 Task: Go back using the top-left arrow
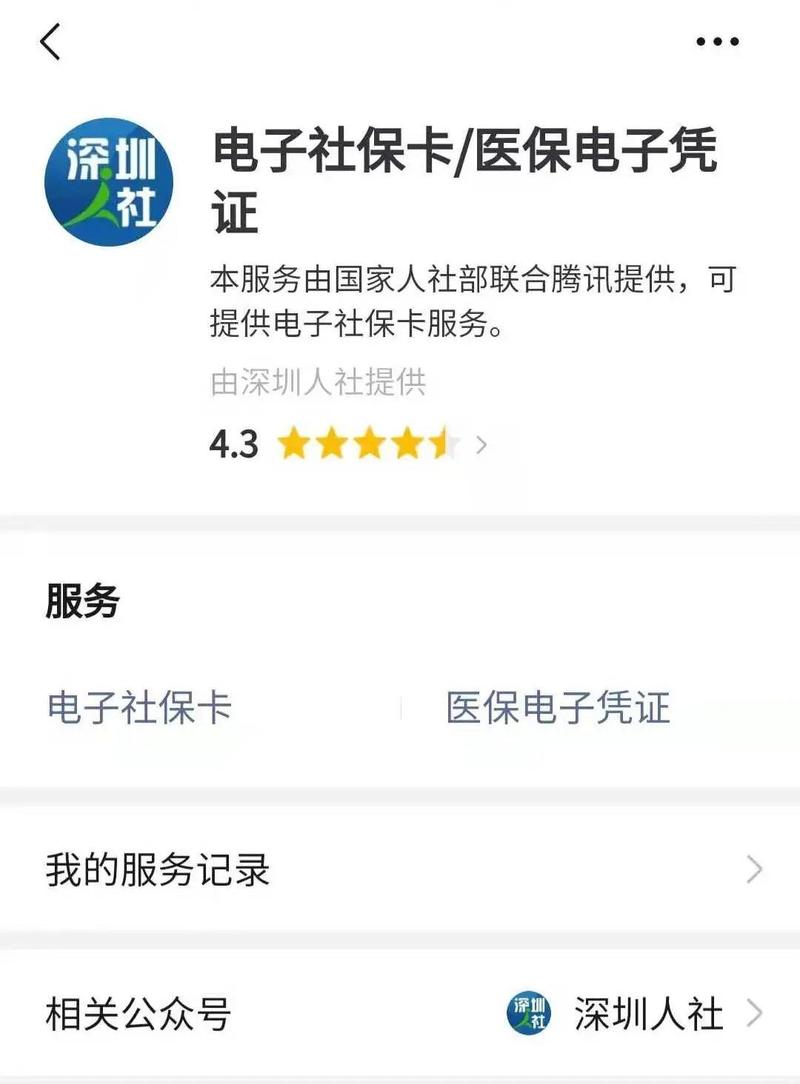[x=51, y=42]
